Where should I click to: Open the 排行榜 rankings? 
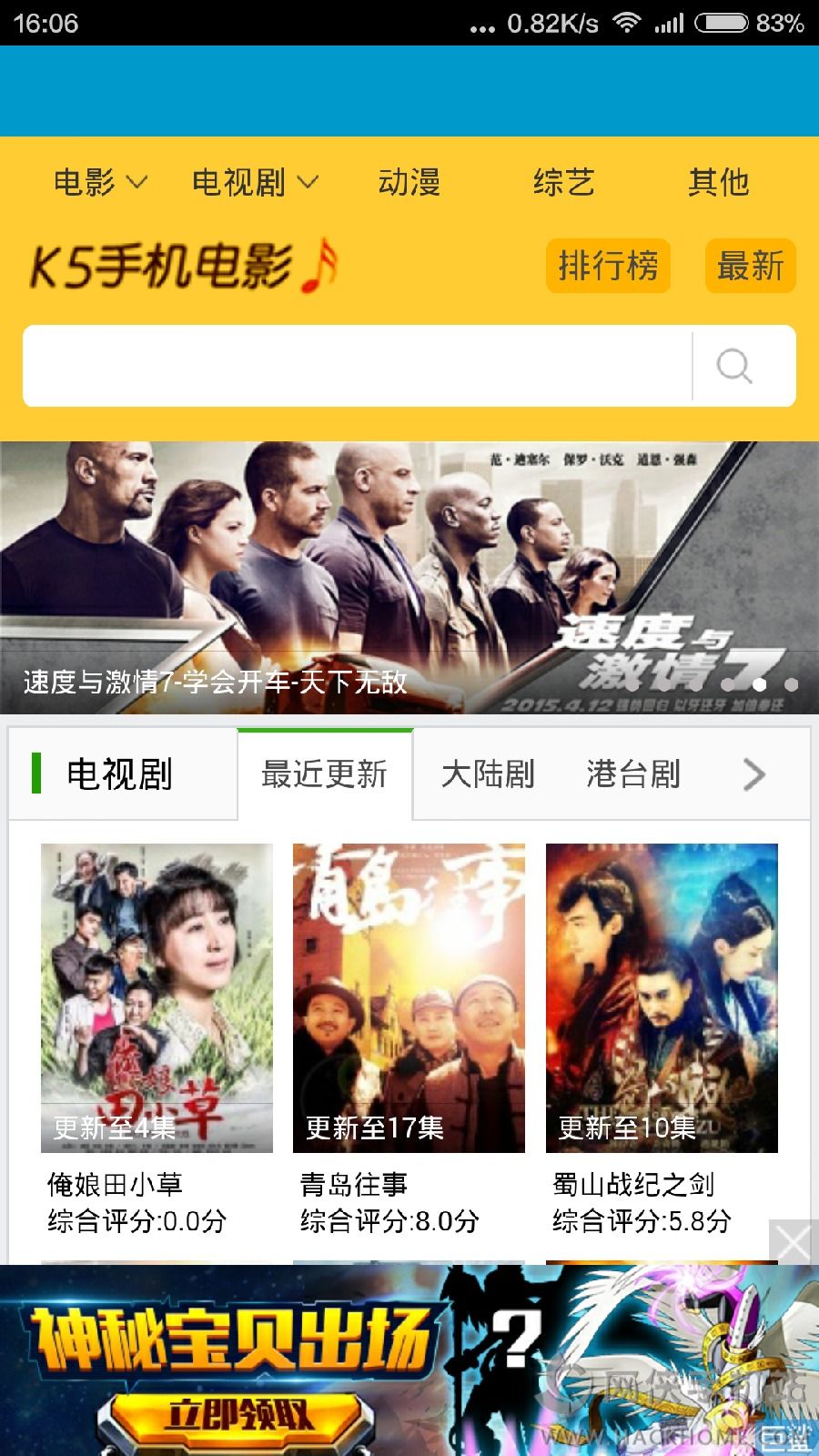click(x=608, y=266)
